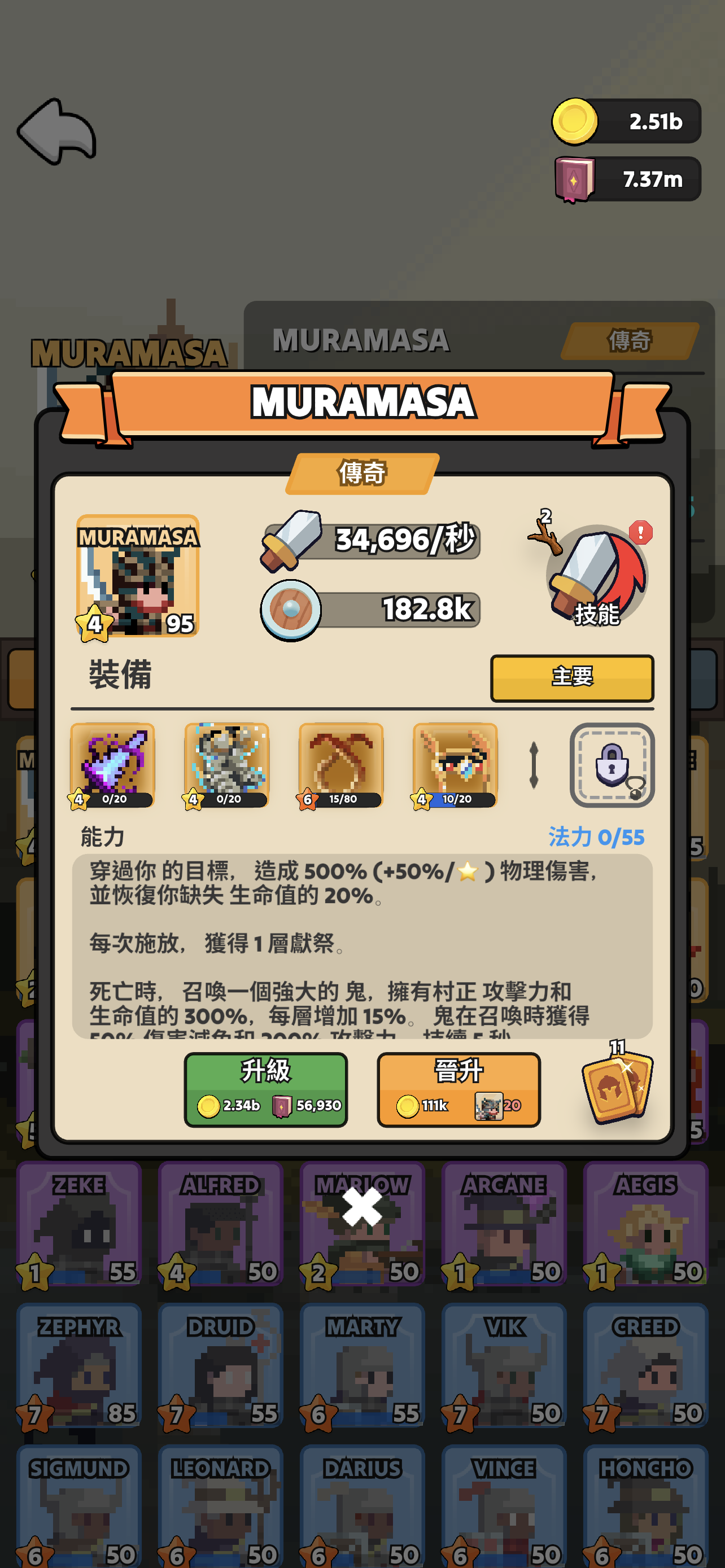Tap the 晉升 promote button

(458, 1089)
